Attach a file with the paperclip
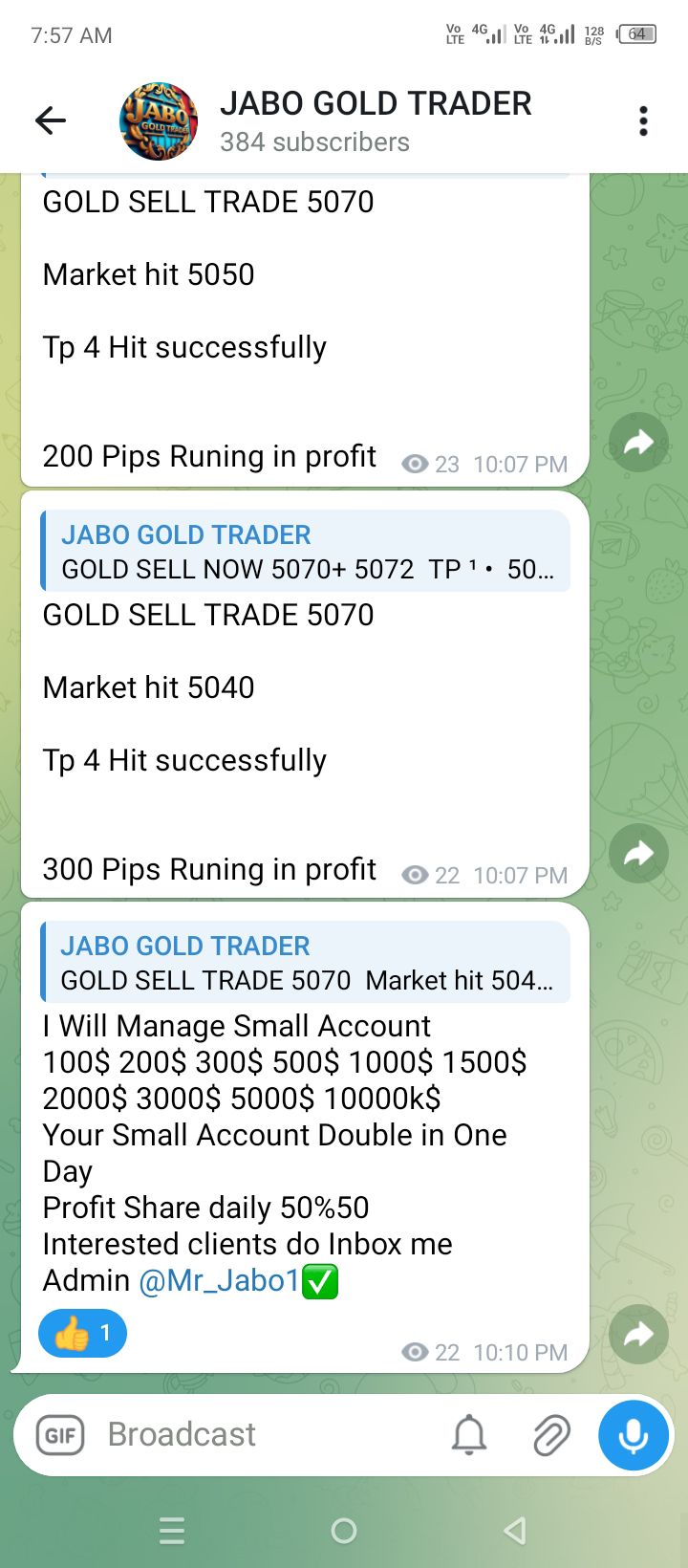This screenshot has height=1568, width=688. (x=551, y=1434)
